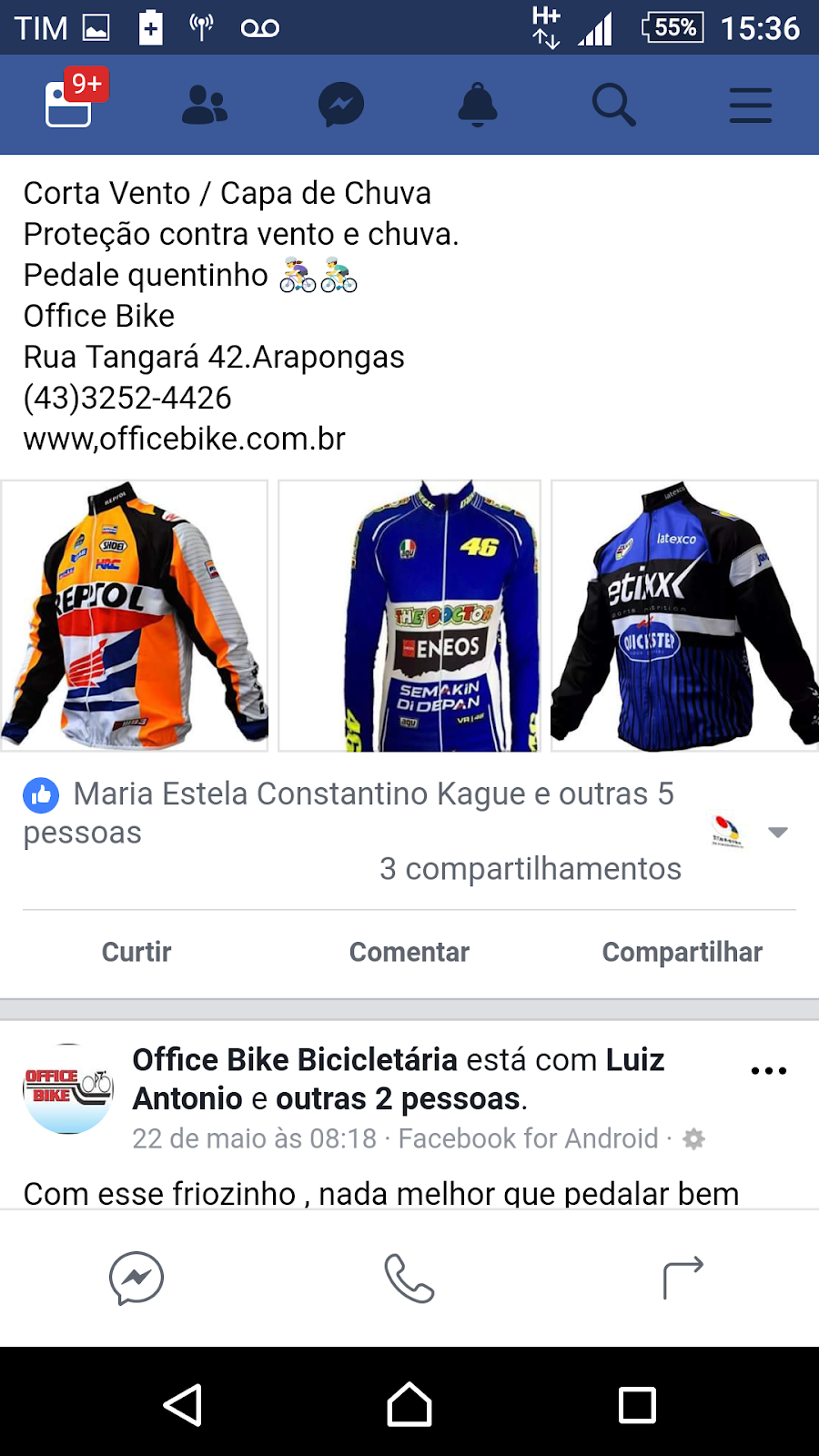This screenshot has width=819, height=1456.
Task: Open the search magnifier
Action: click(x=614, y=105)
